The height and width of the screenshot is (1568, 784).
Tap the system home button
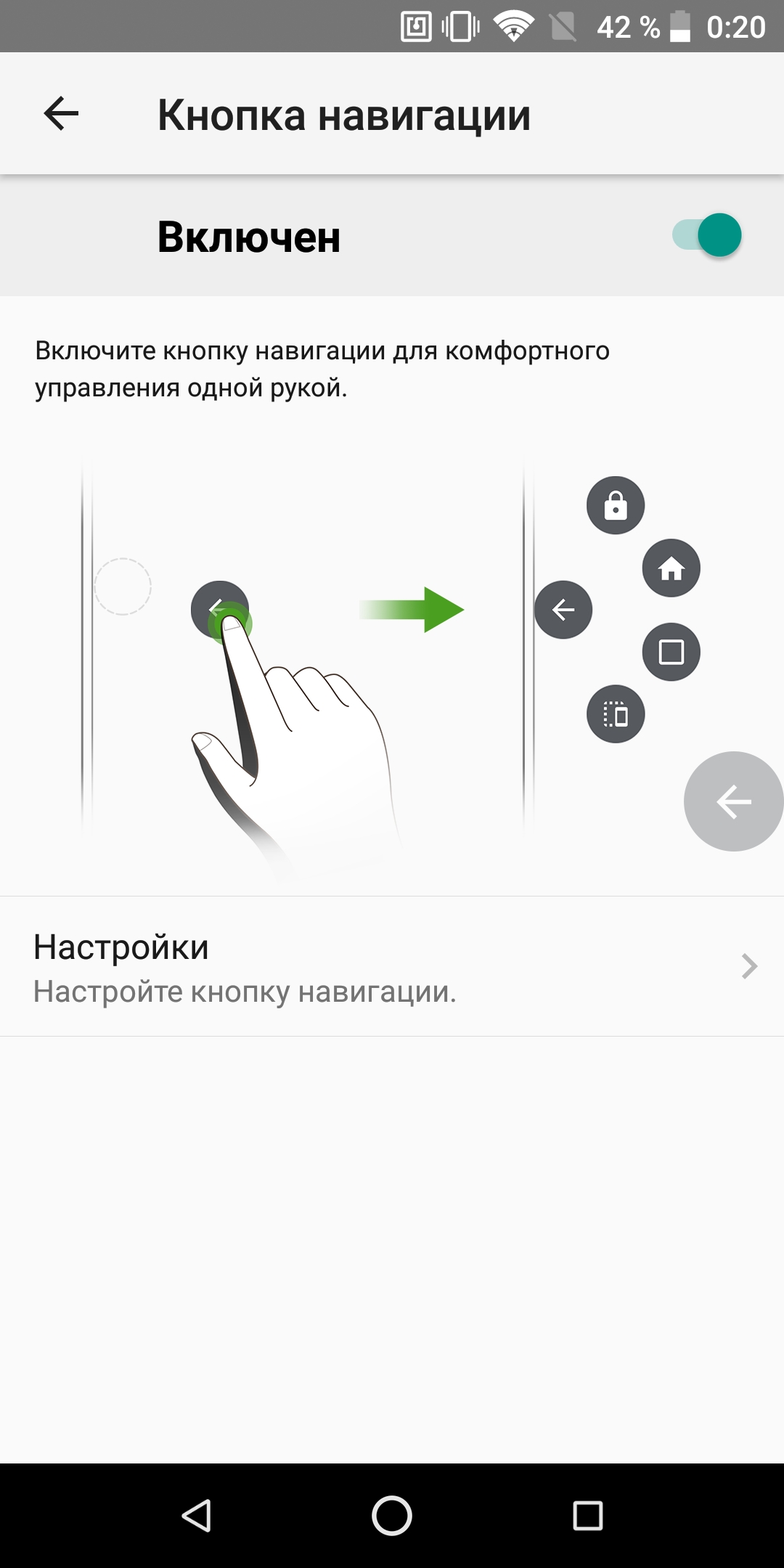(x=392, y=1516)
